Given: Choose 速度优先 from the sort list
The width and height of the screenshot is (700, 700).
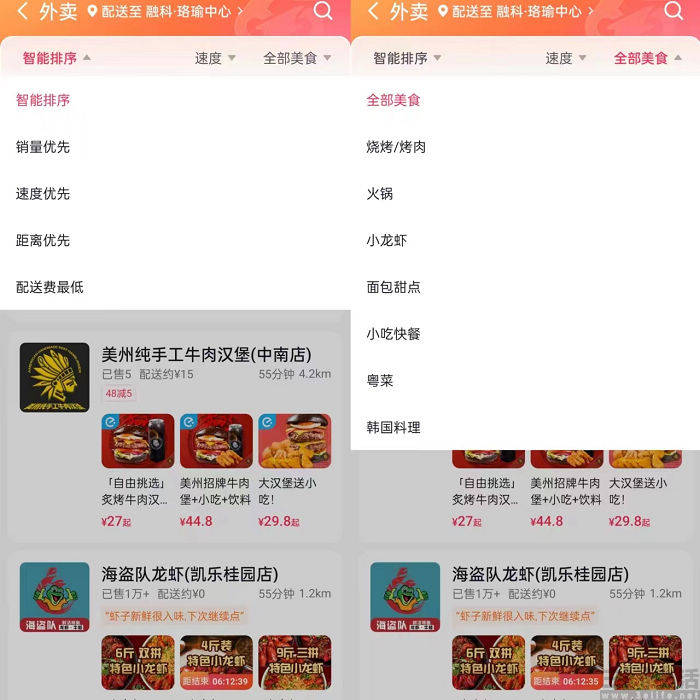Looking at the screenshot, I should point(43,194).
